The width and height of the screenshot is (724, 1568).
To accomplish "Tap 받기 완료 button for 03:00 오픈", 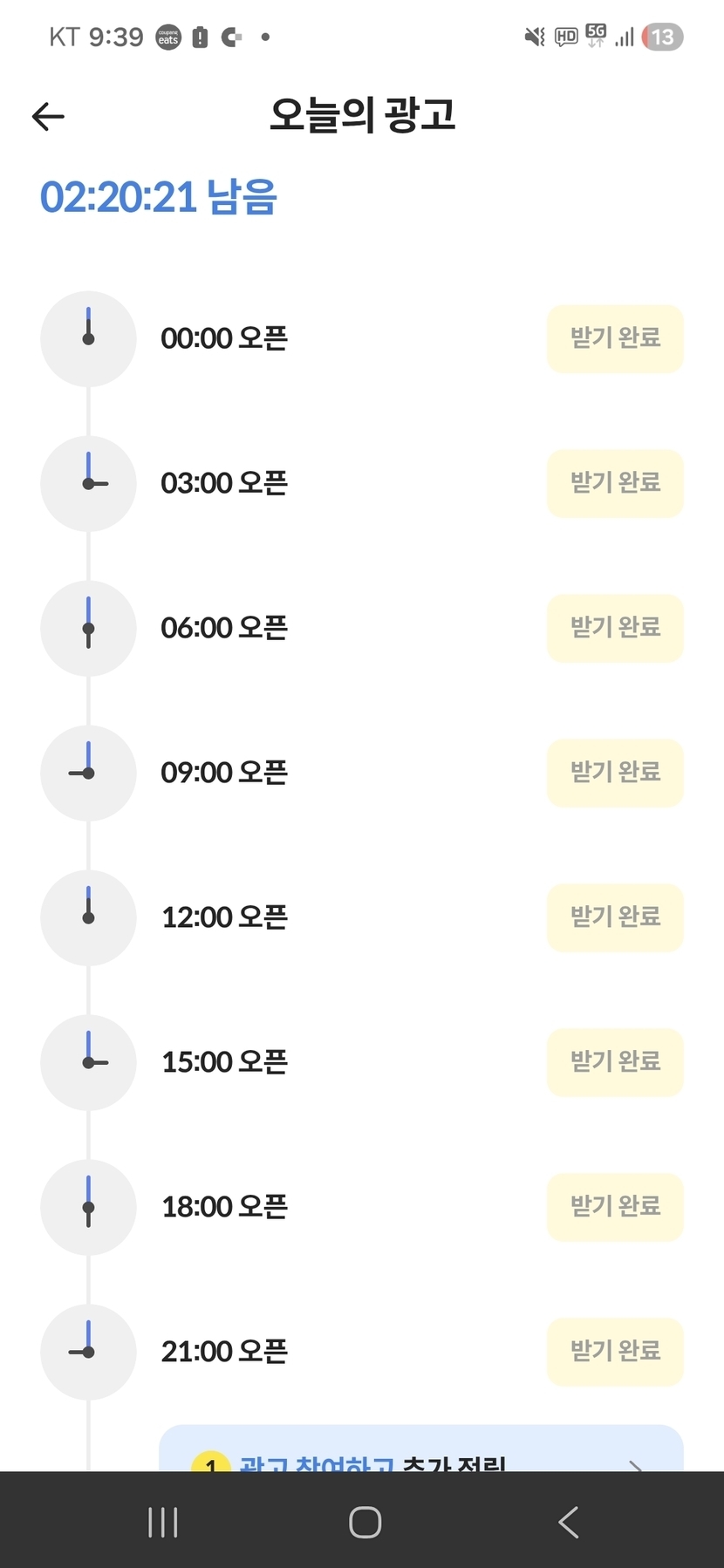I will pyautogui.click(x=615, y=483).
